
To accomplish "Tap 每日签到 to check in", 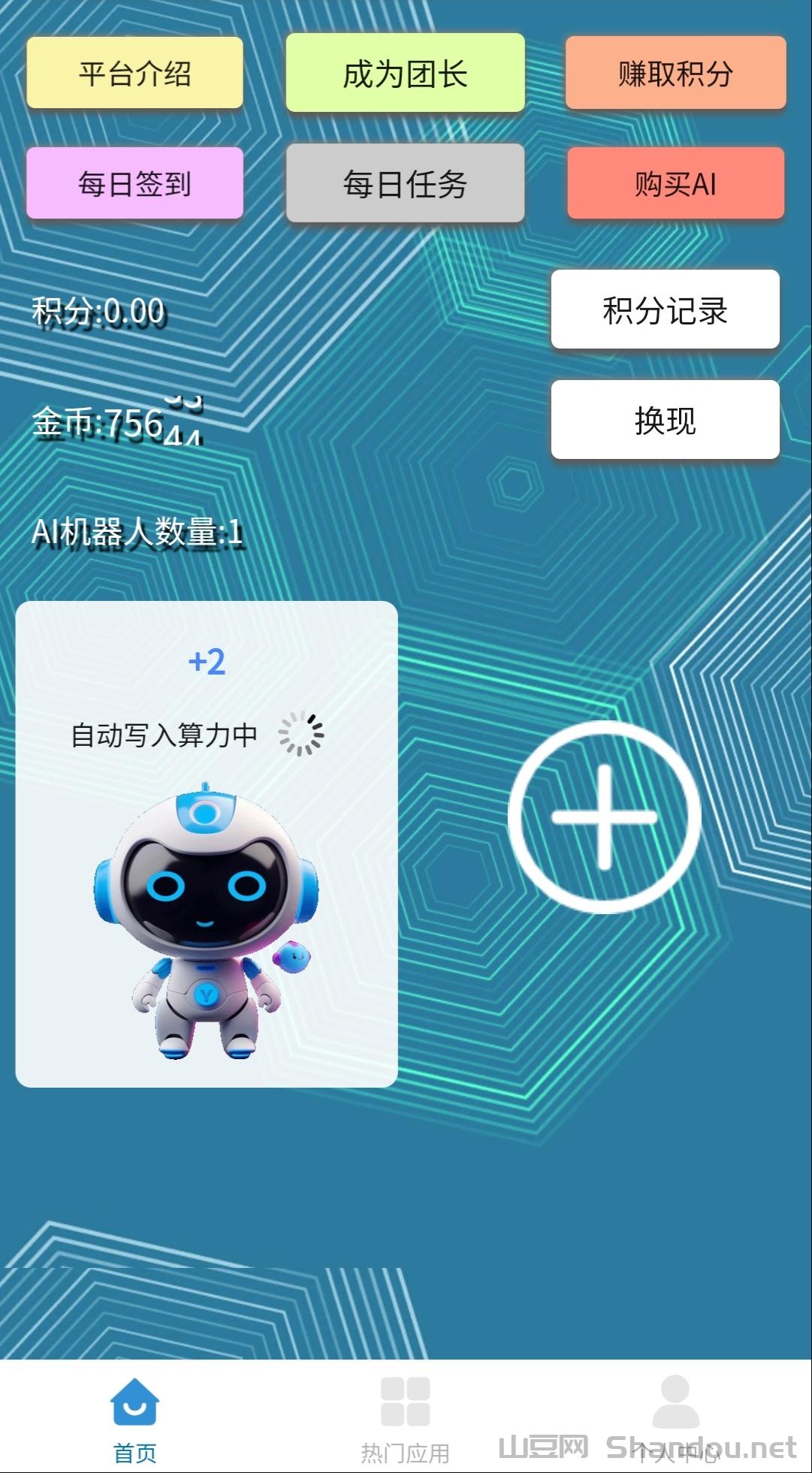I will [134, 183].
